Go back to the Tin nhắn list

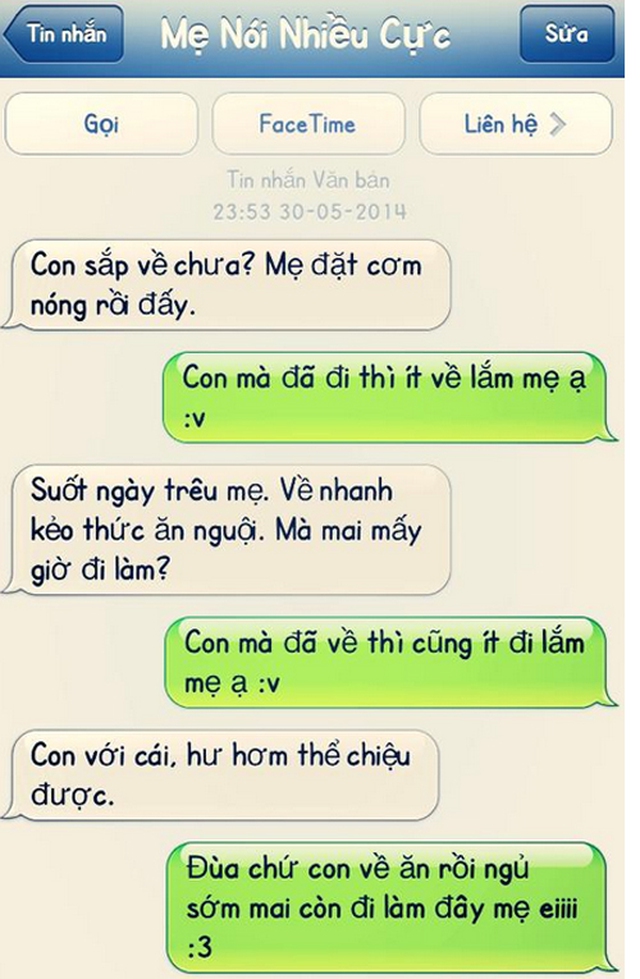(x=65, y=34)
